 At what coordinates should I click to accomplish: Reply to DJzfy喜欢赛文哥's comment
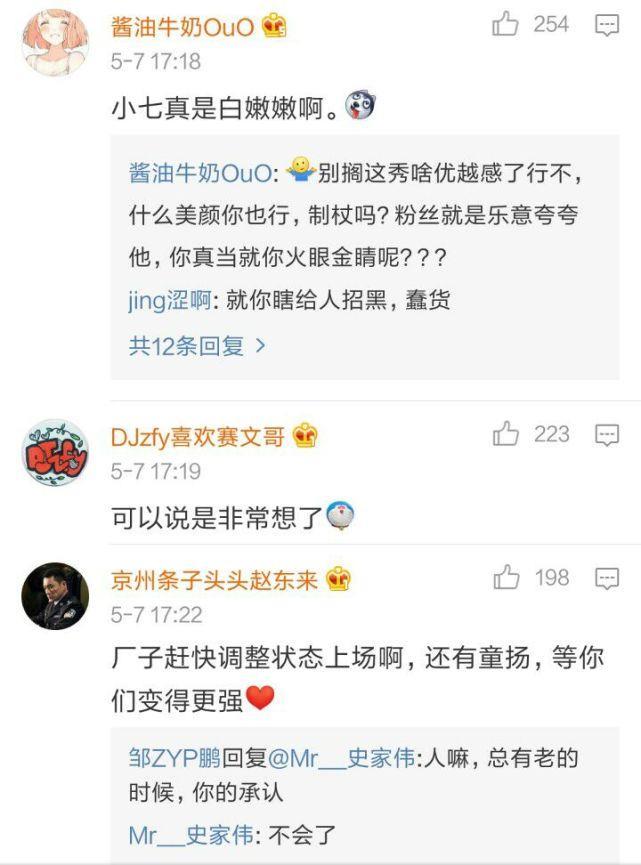coord(607,435)
